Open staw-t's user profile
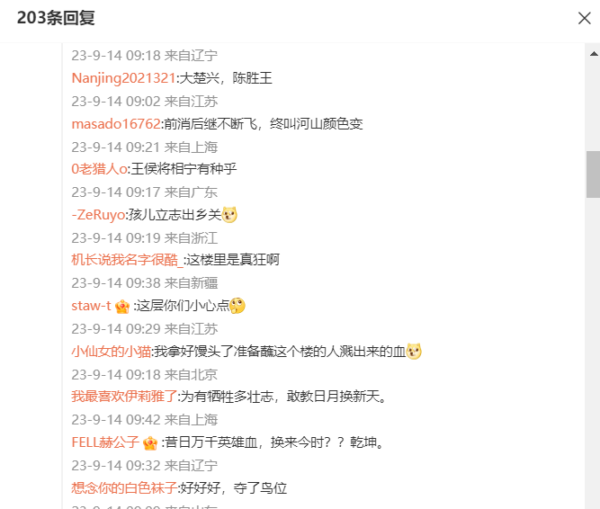600x509 pixels. (91, 305)
